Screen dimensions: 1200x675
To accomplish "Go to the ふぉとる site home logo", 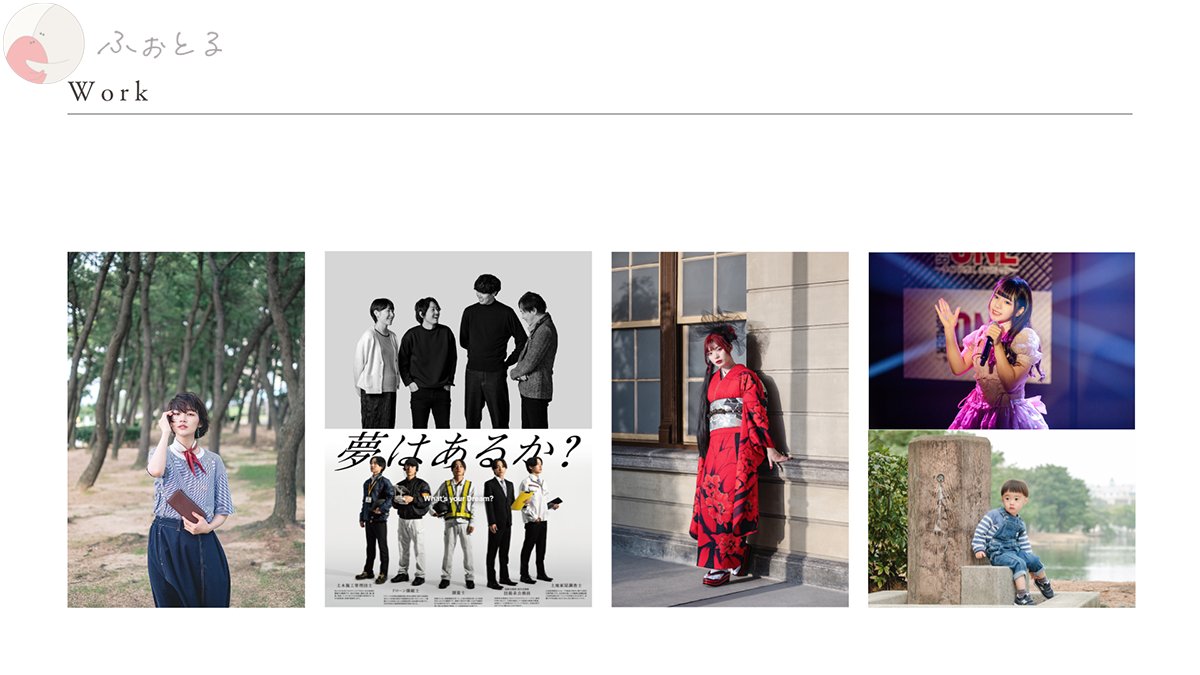I will (115, 44).
